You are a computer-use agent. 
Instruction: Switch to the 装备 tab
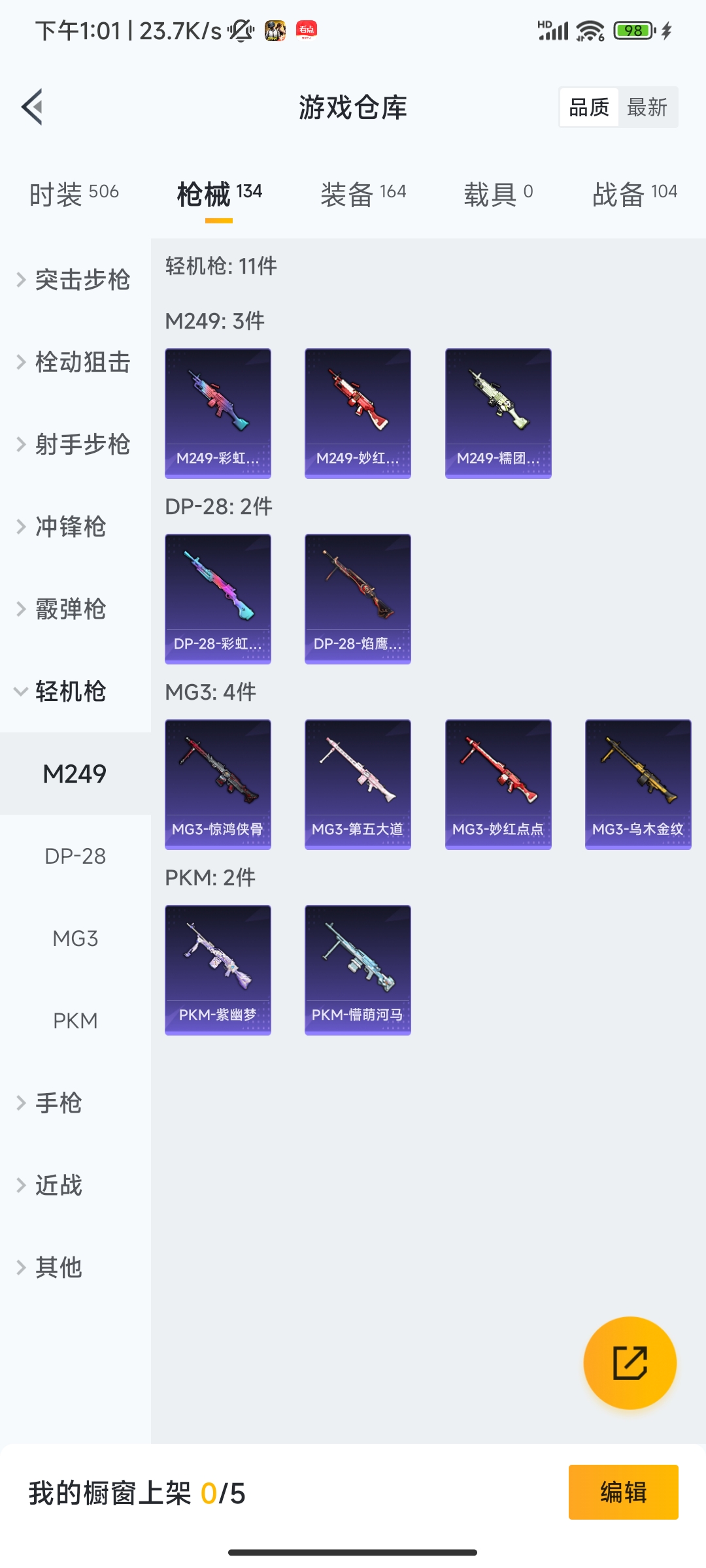[x=363, y=194]
